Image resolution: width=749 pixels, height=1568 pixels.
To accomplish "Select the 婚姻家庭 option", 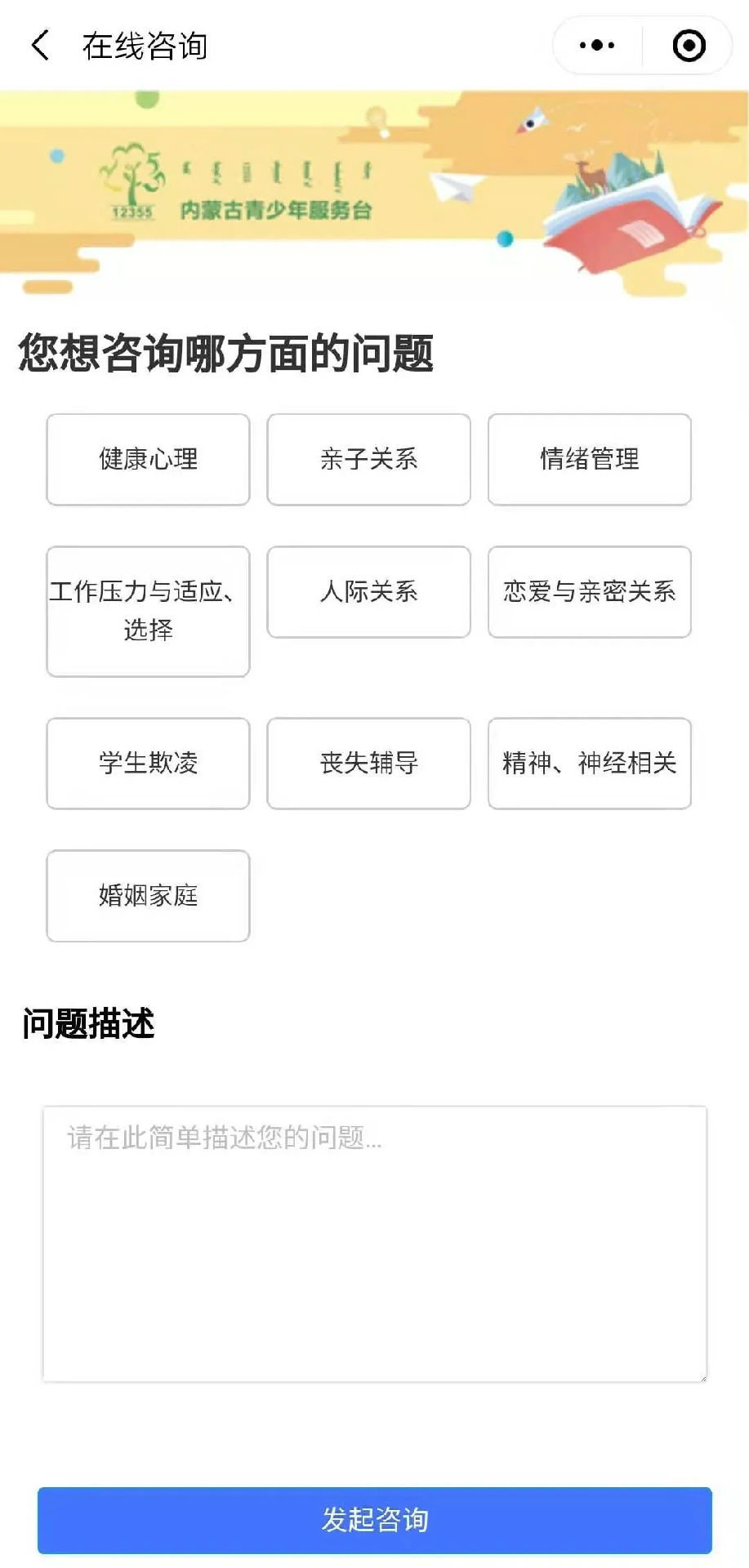I will tap(148, 896).
